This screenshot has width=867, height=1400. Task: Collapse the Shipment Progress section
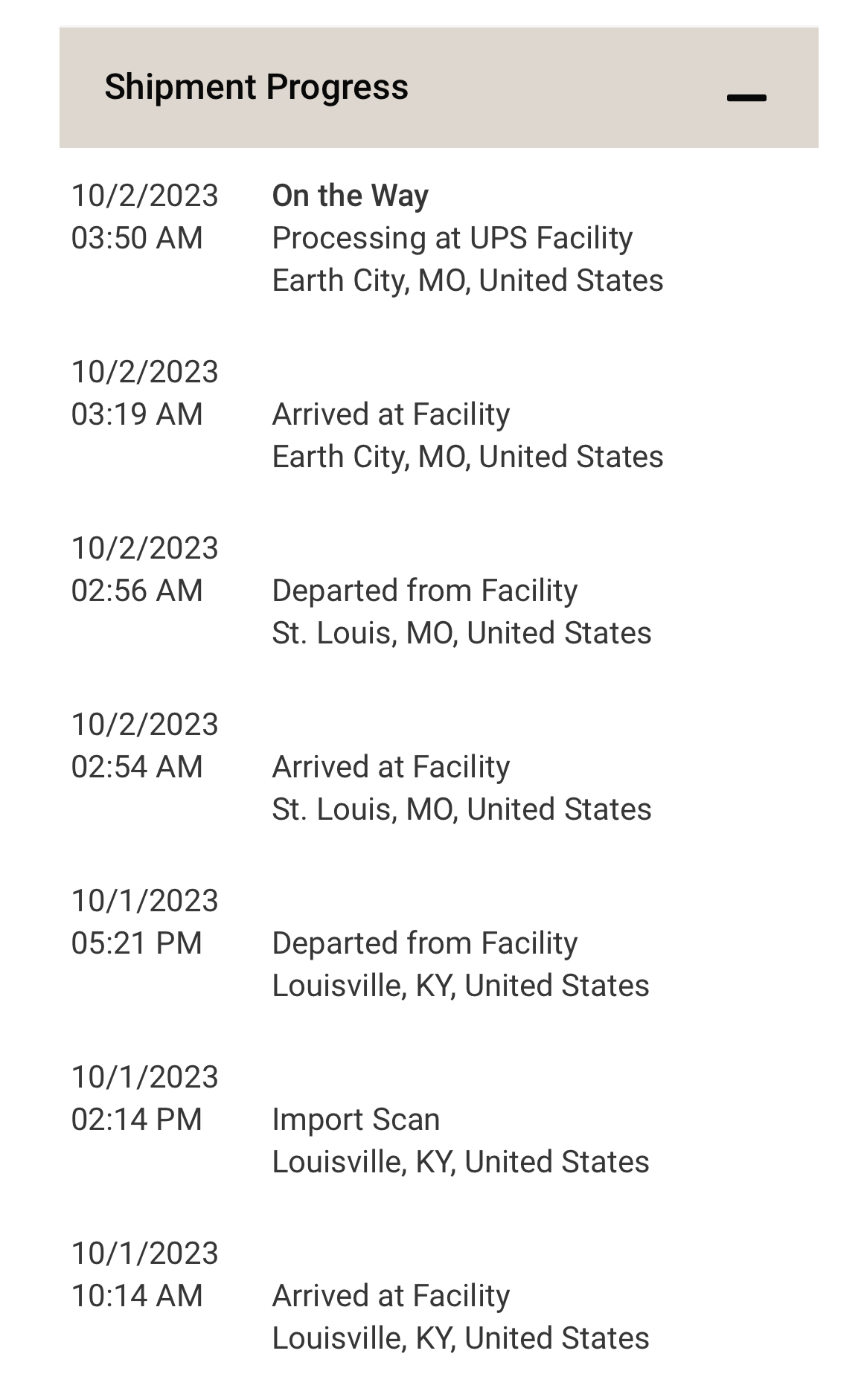tap(746, 97)
